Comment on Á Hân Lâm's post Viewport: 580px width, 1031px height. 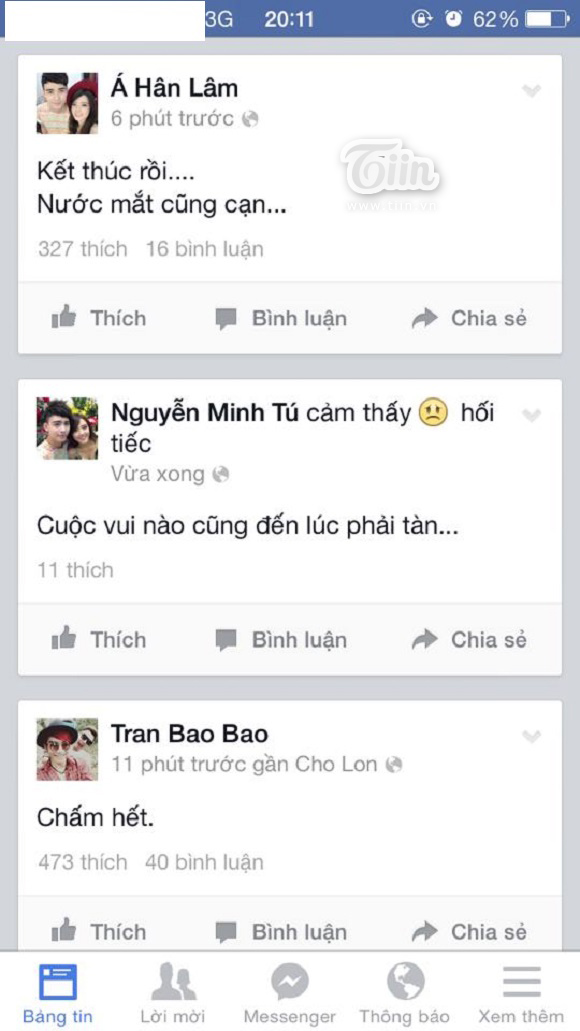coord(281,319)
